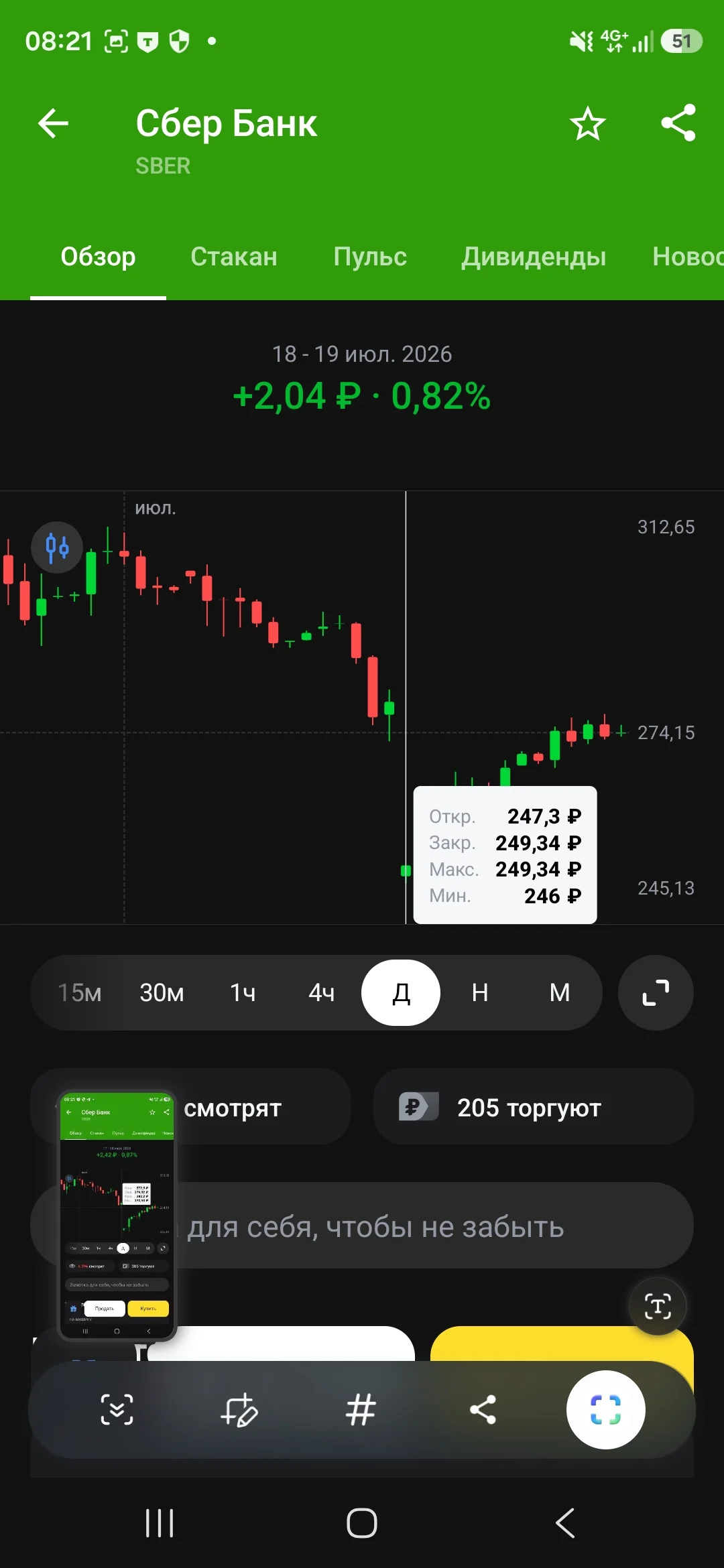Open the Пульс tab

coord(370,257)
